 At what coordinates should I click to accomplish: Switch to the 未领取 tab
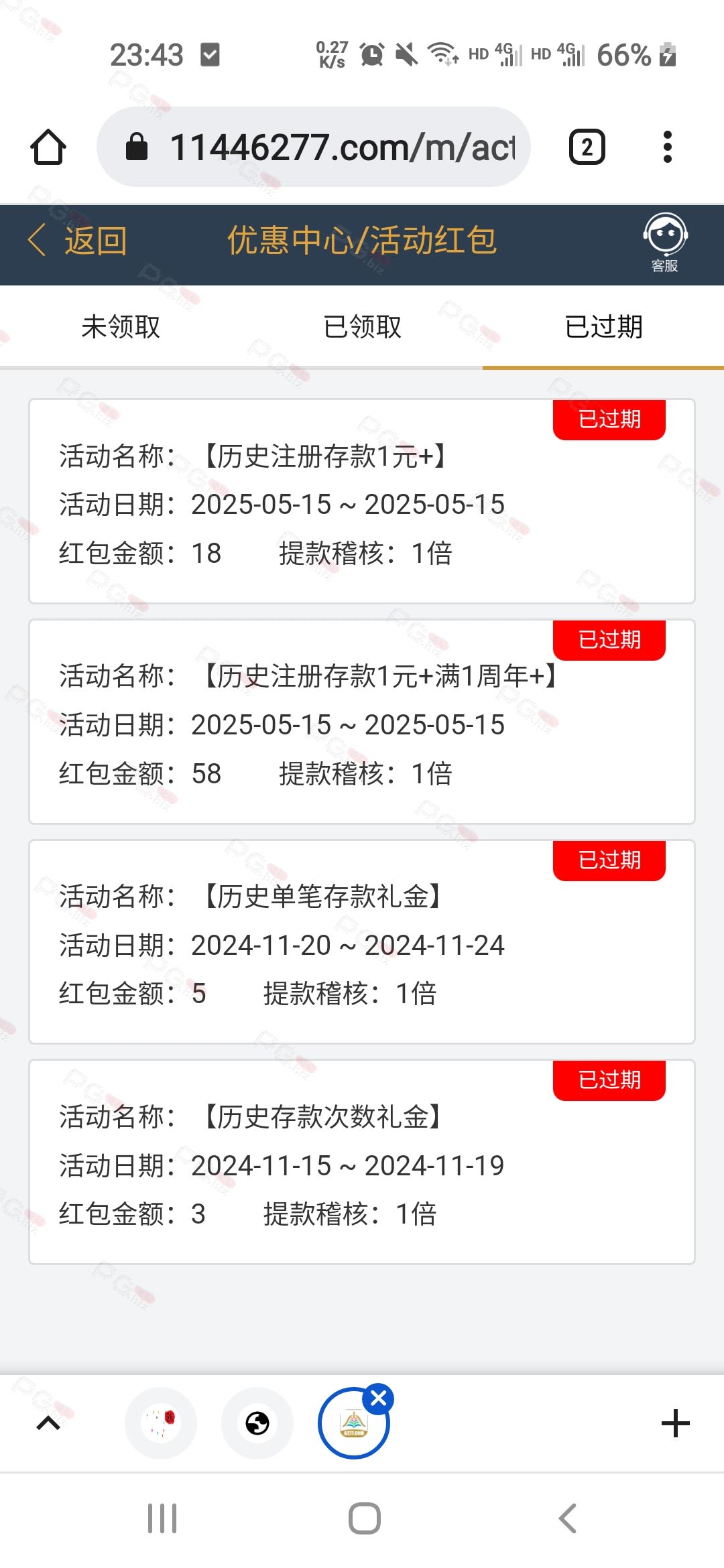click(121, 327)
